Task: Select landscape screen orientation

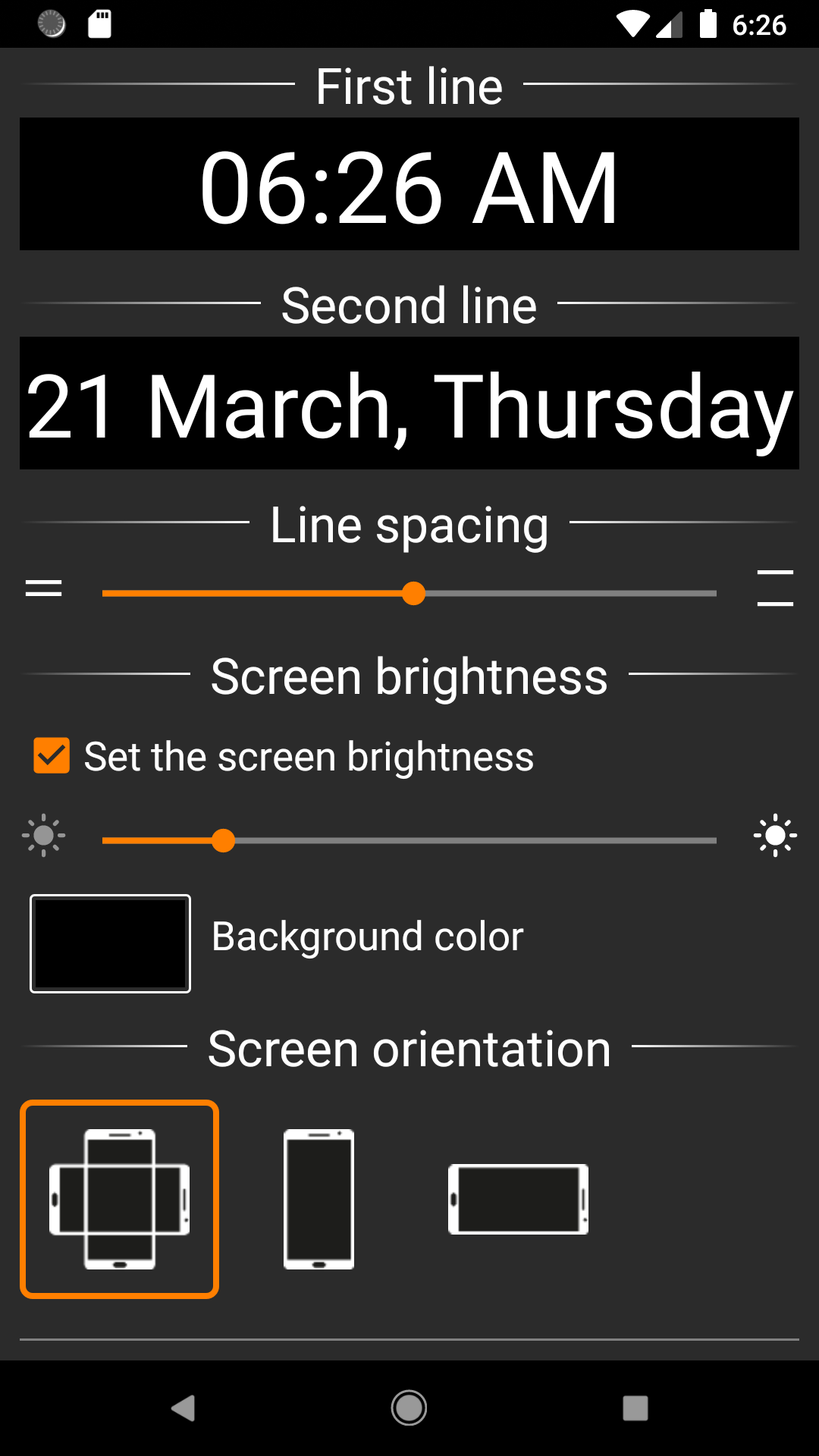Action: click(518, 1199)
